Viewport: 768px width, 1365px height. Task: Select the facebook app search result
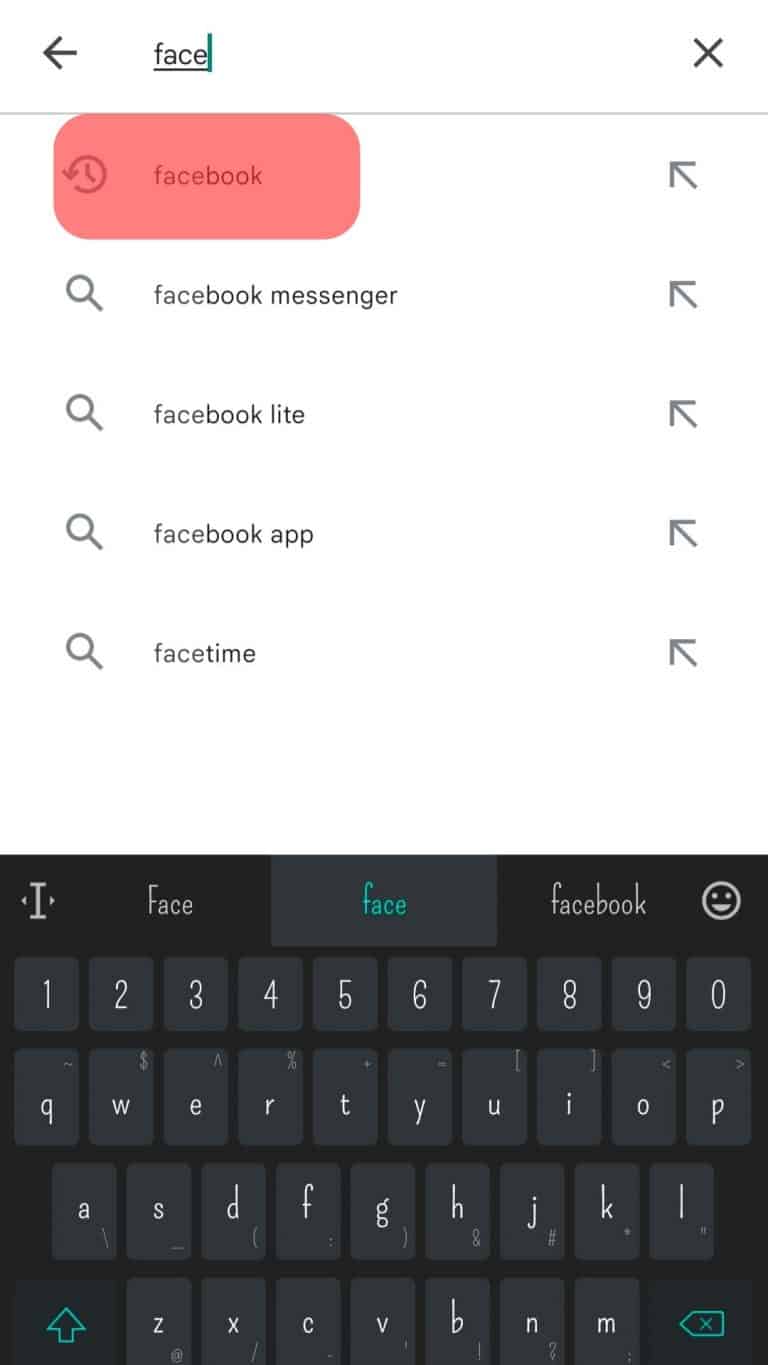click(x=233, y=533)
